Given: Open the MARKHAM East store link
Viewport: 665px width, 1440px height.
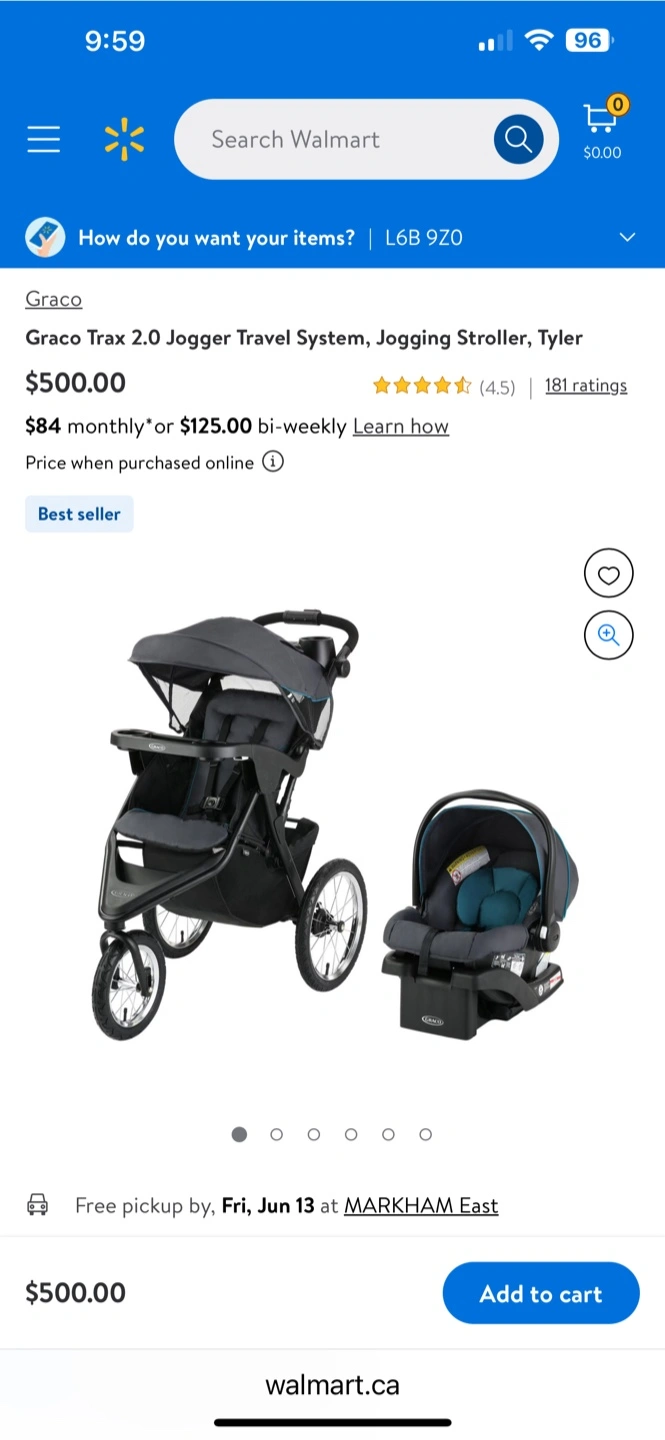Looking at the screenshot, I should coord(421,1206).
